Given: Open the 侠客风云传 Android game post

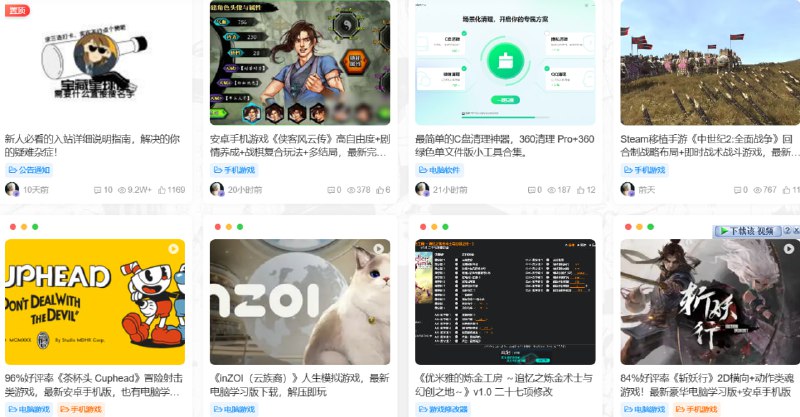Looking at the screenshot, I should (300, 145).
